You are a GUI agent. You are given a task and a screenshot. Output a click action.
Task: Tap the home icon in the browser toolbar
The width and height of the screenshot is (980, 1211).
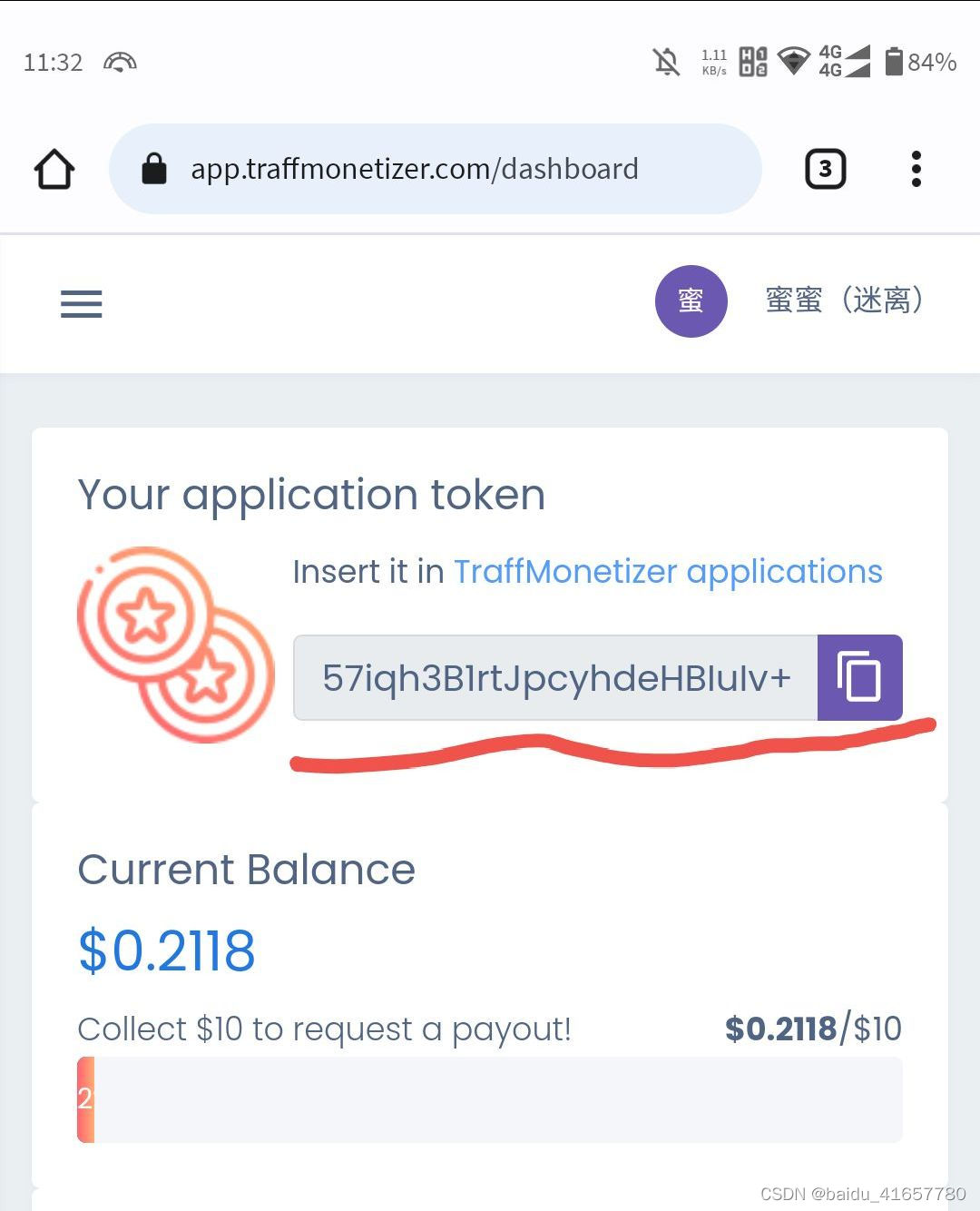click(54, 168)
